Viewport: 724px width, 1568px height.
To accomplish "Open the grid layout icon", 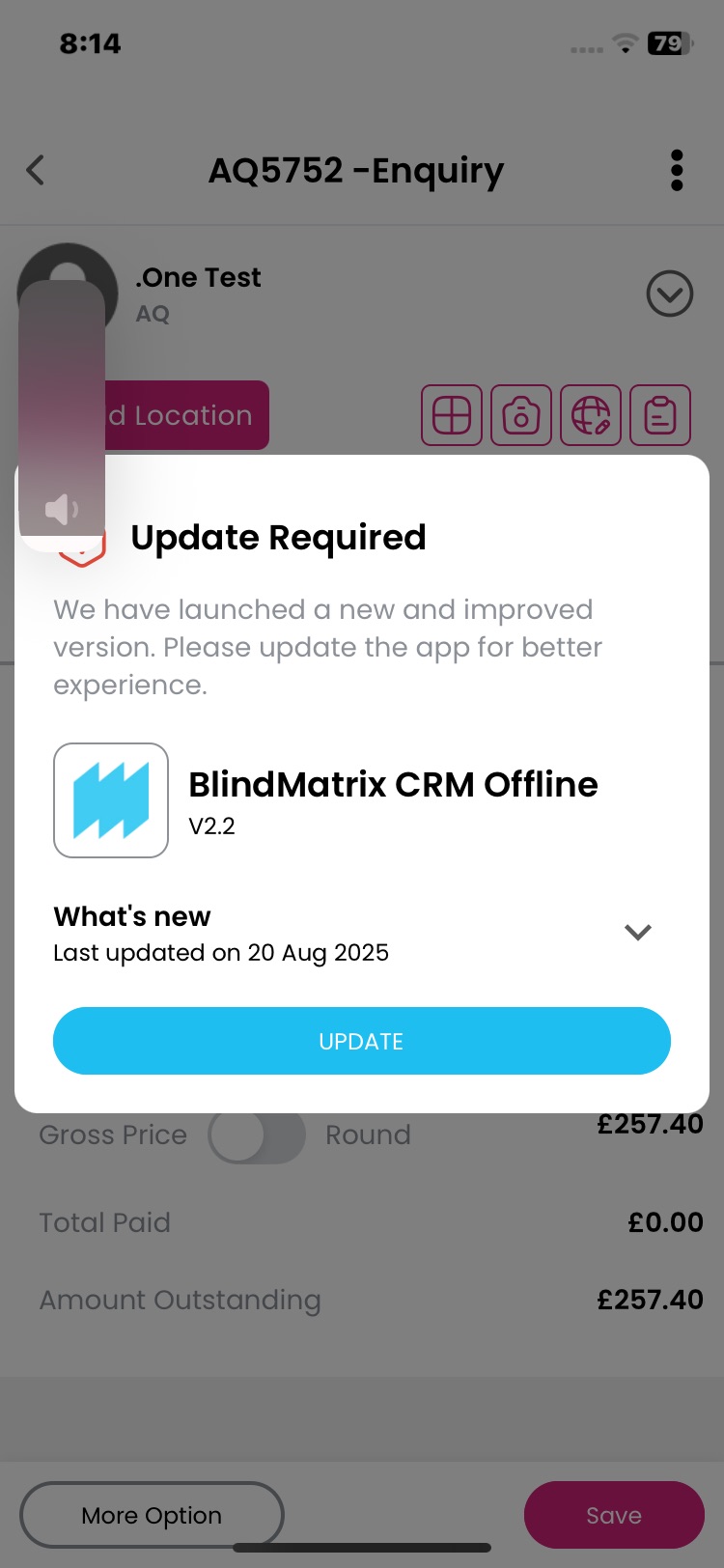I will tap(452, 415).
